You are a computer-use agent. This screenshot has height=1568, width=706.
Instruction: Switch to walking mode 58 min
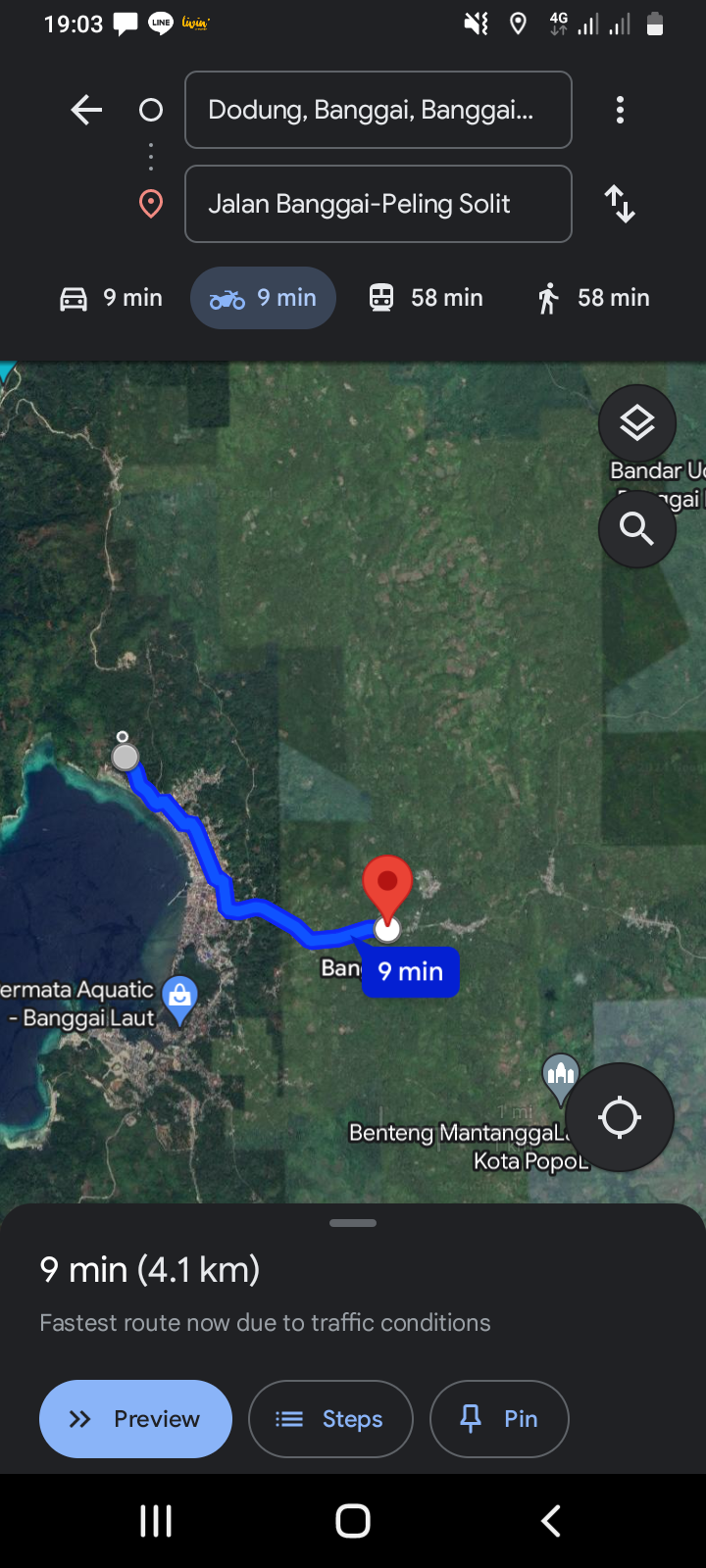(x=593, y=298)
